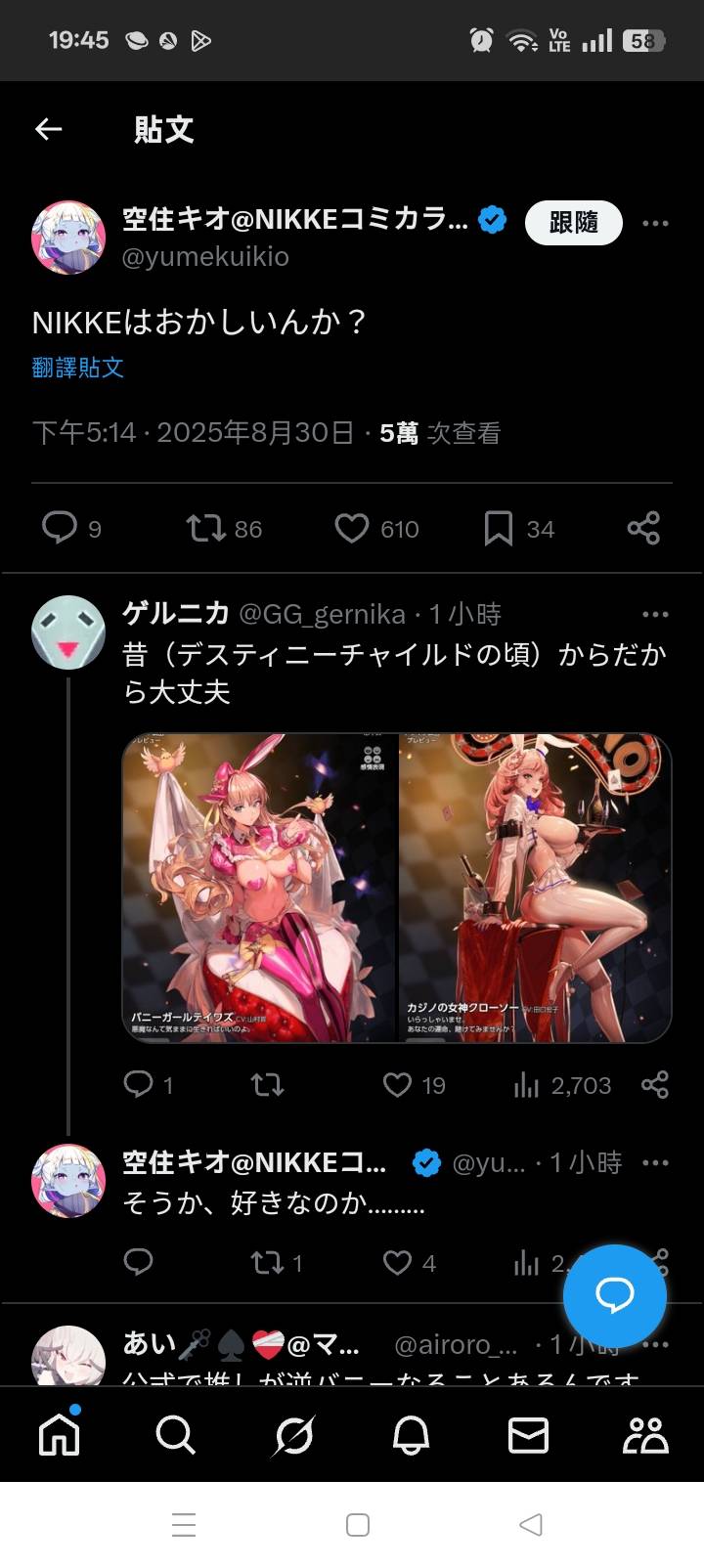Open the Search tab

point(176,1435)
